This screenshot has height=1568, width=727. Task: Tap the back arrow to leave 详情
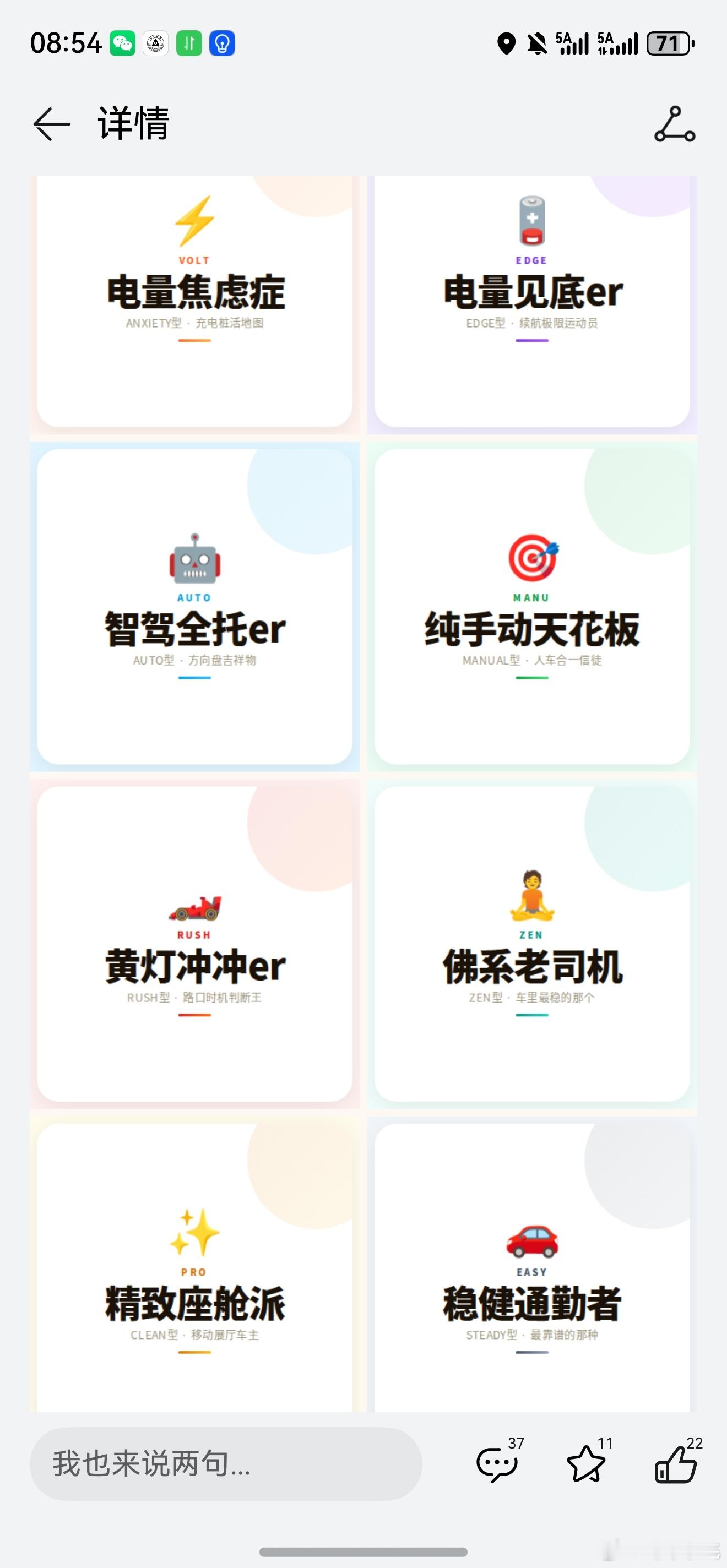(50, 126)
